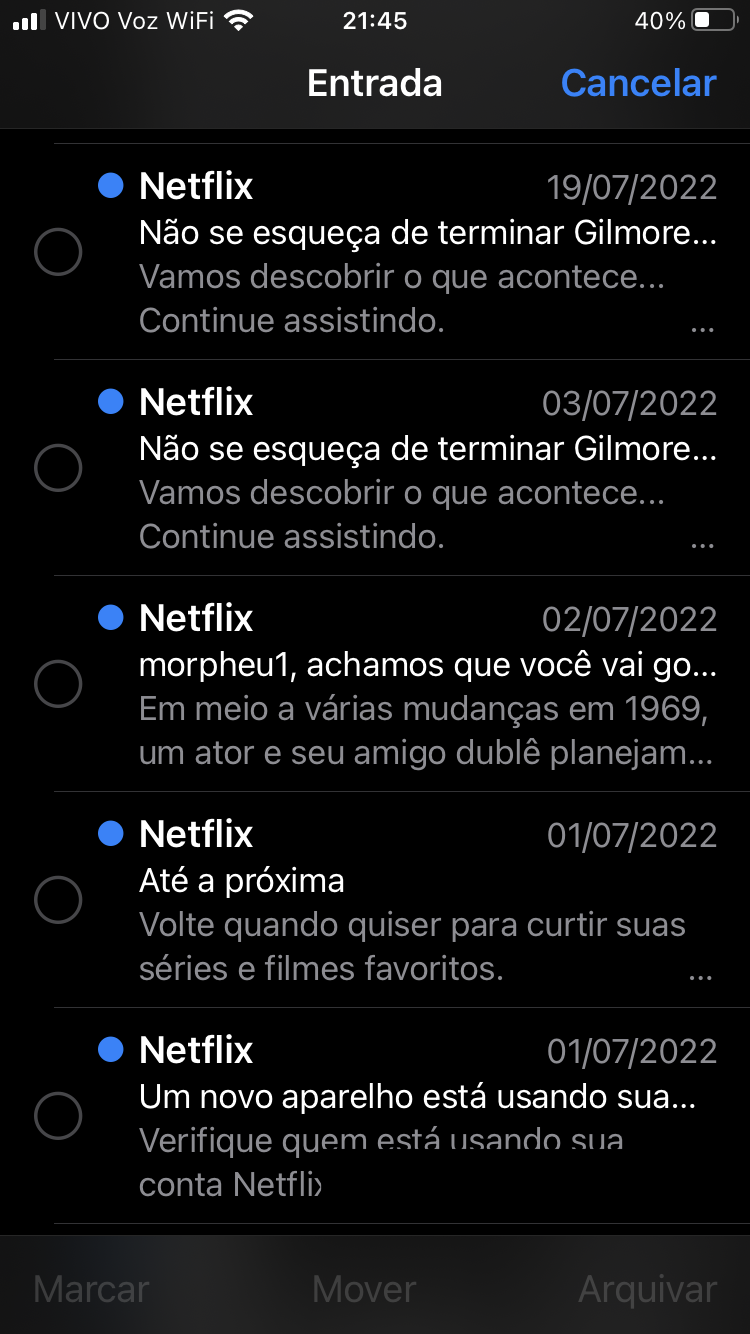750x1334 pixels.
Task: Select the "Até a próxima" email
Action: [x=58, y=900]
